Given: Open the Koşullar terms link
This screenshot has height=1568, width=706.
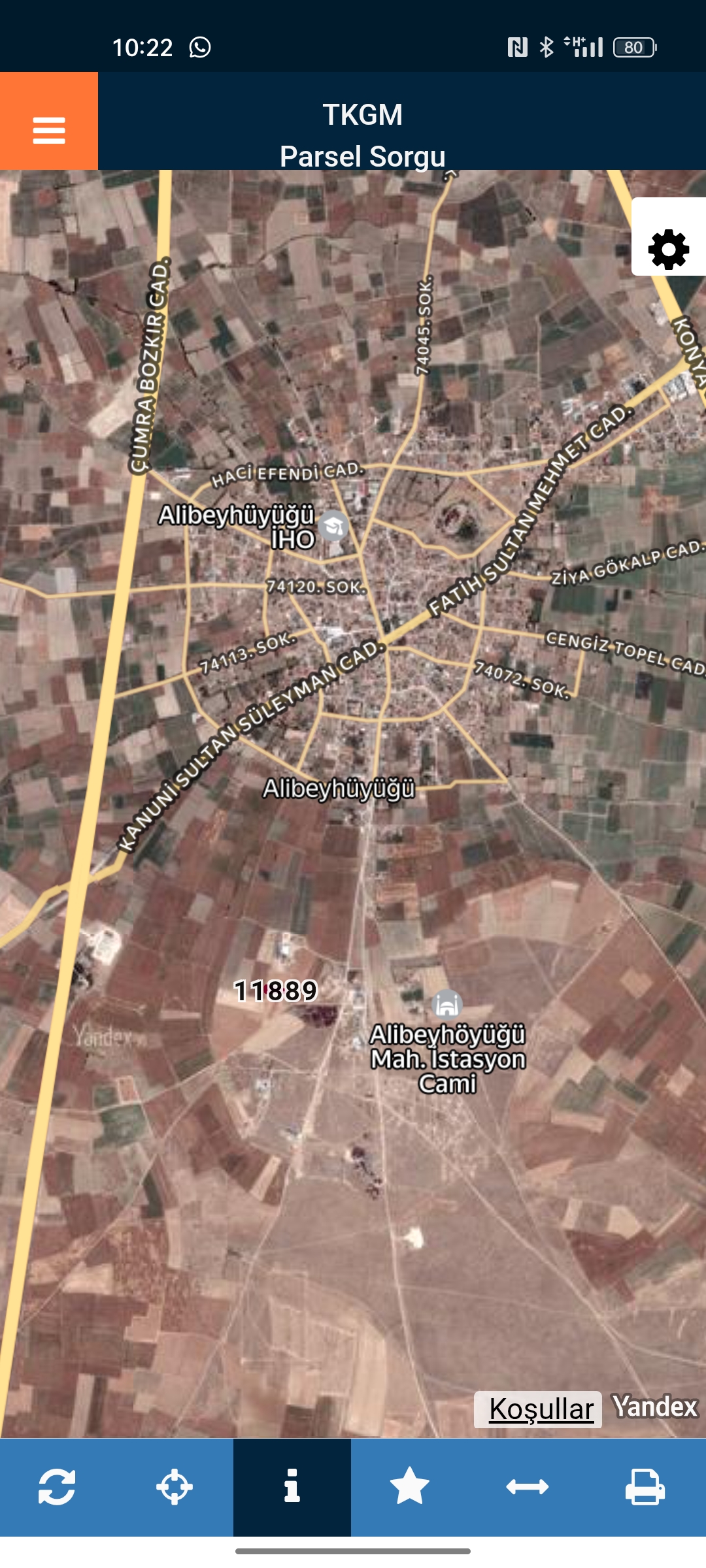Looking at the screenshot, I should (x=541, y=1409).
